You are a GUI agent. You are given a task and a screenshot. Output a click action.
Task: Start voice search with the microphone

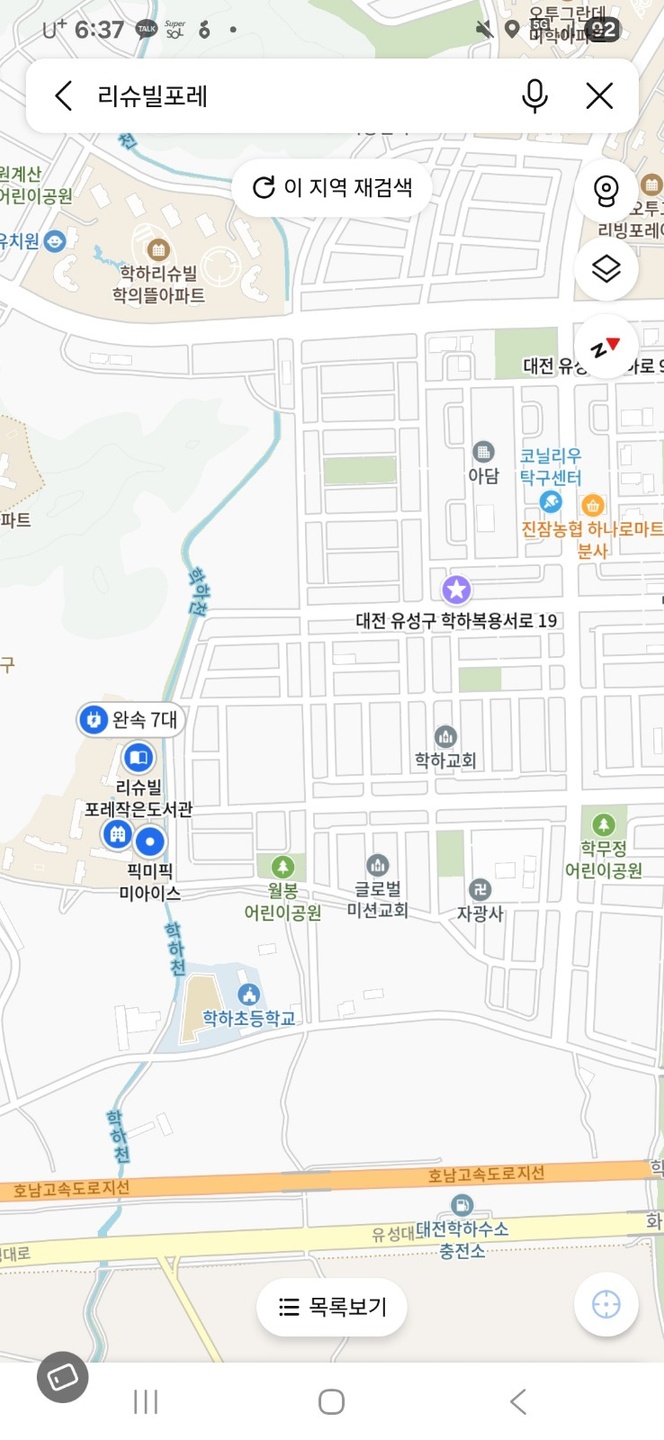coord(535,96)
